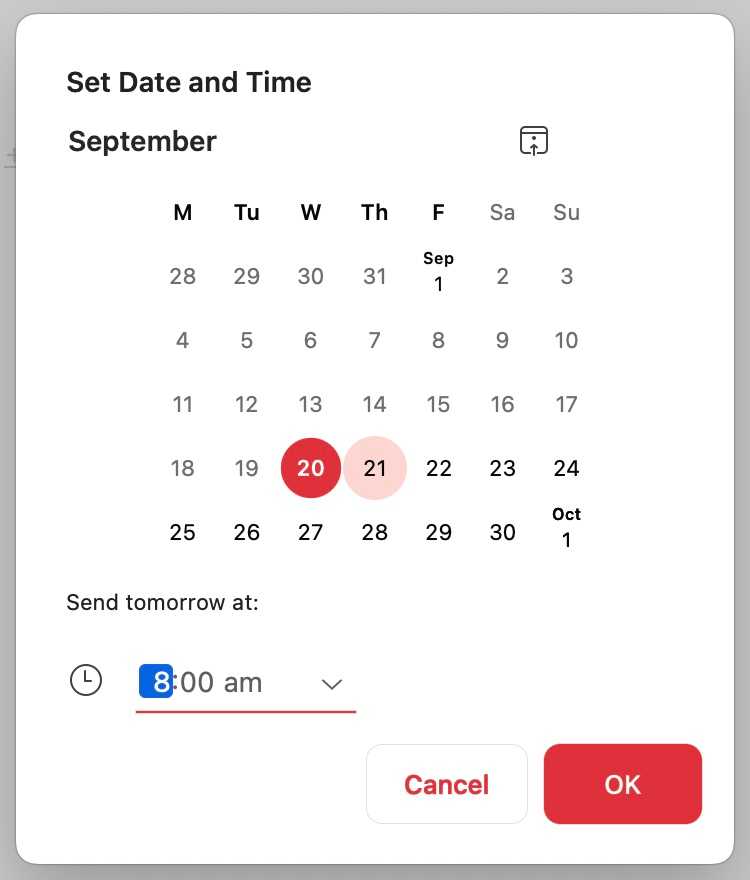Screen dimensions: 750x880
Task: Select September 30 in the calendar
Action: (503, 532)
